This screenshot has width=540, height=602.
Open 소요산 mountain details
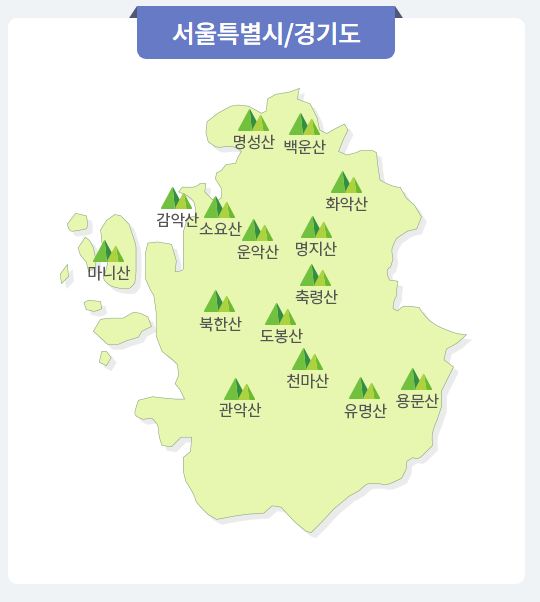pyautogui.click(x=220, y=216)
